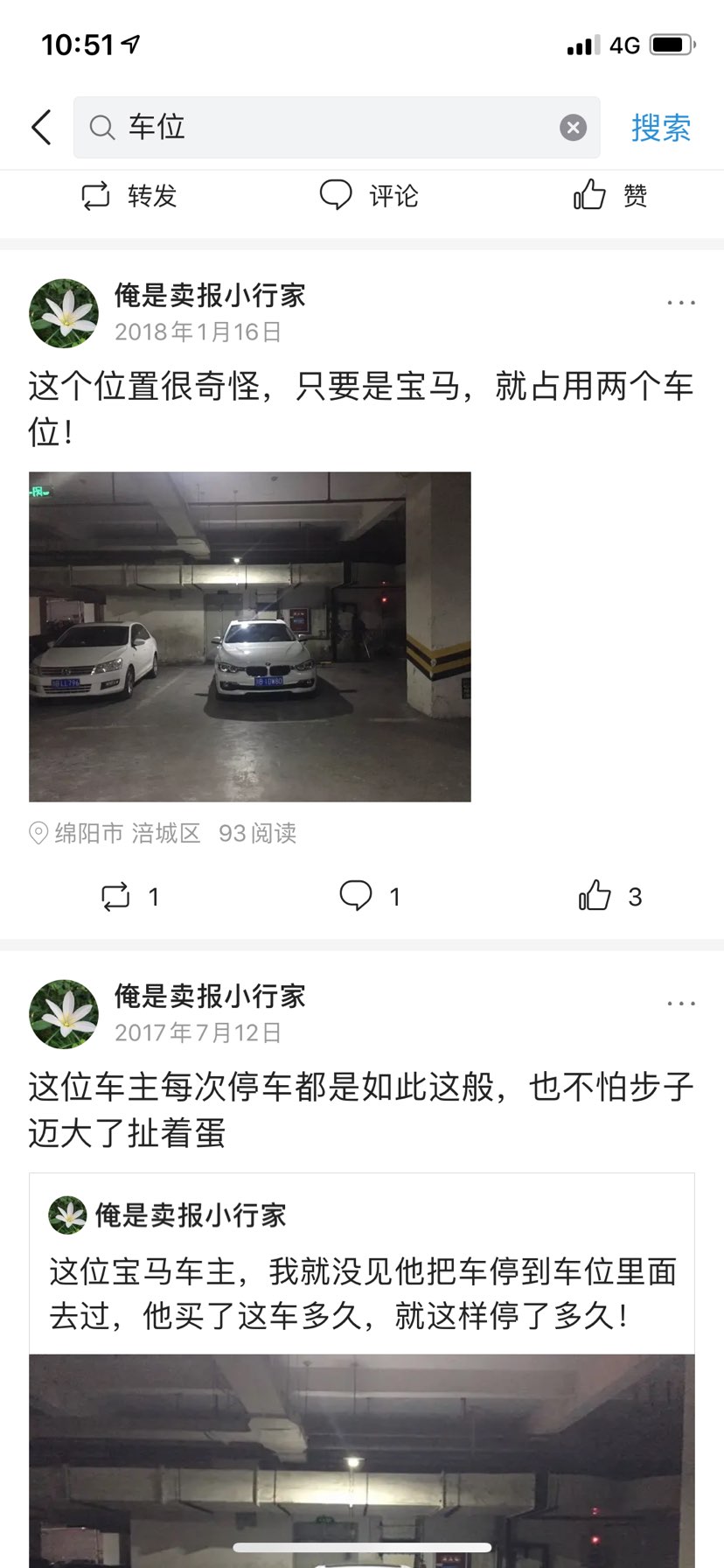724x1568 pixels.
Task: Like the 2018年1月16日 post with 3 likes
Action: (x=609, y=896)
